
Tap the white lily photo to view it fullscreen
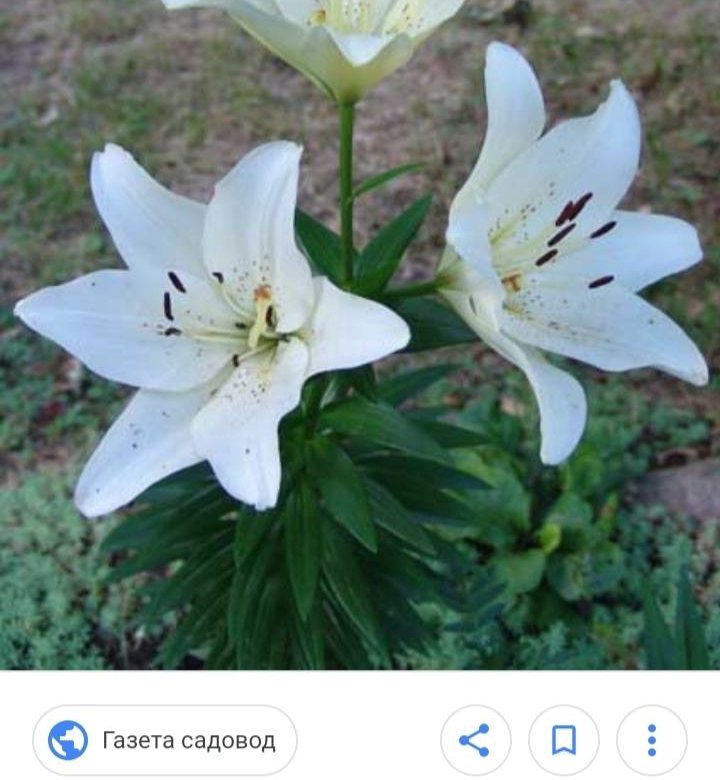click(360, 335)
